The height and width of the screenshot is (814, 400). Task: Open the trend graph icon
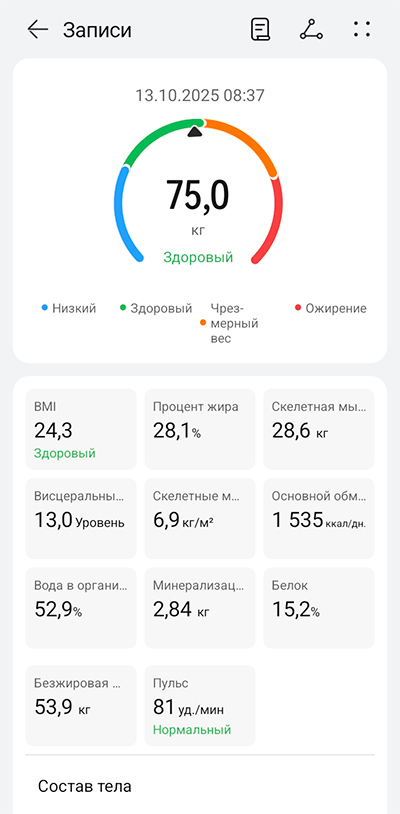(x=311, y=30)
